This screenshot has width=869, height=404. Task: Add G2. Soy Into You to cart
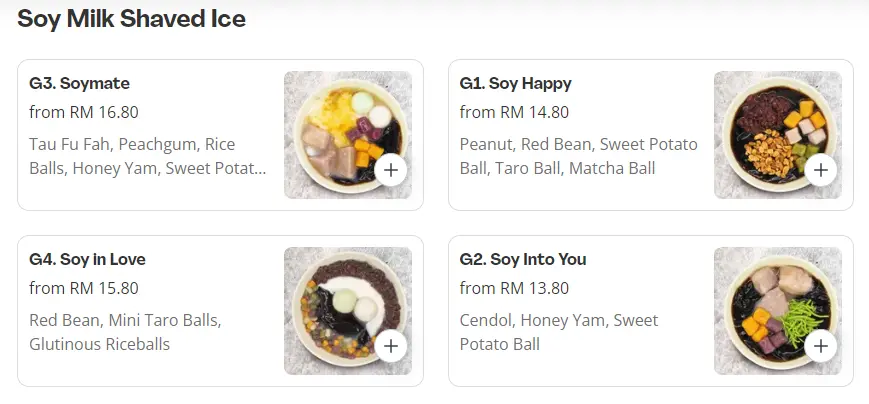click(x=821, y=346)
